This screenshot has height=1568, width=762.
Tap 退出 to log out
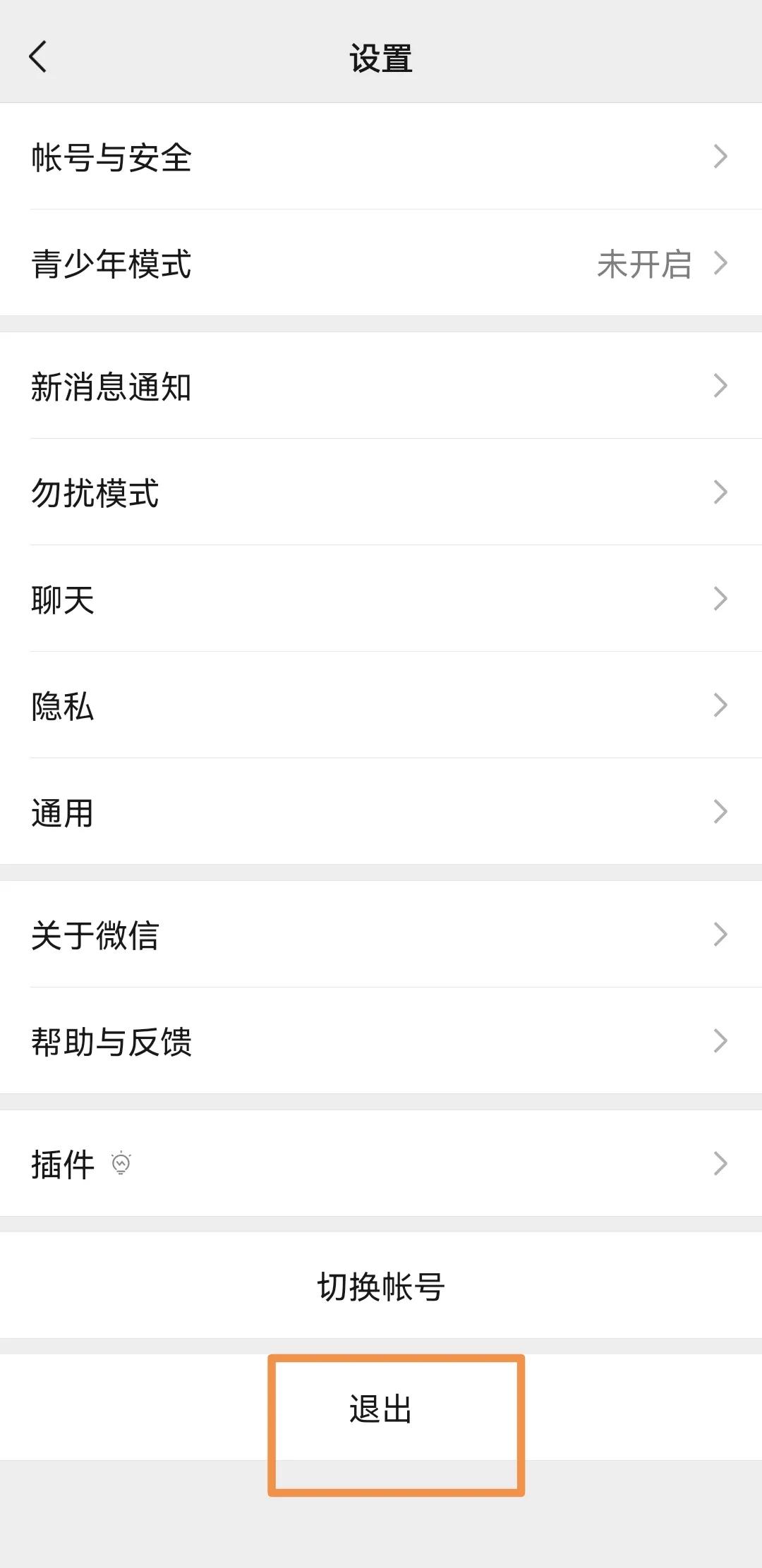point(381,1408)
